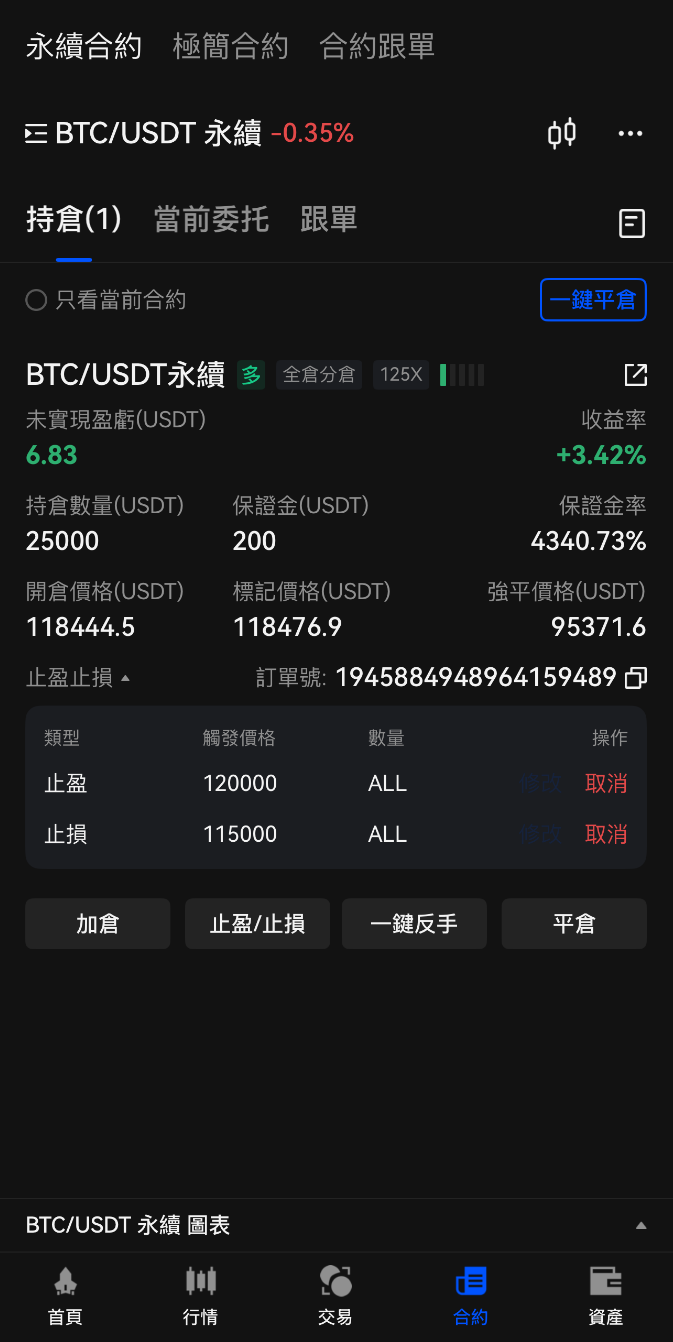Viewport: 673px width, 1342px height.
Task: Cancel the 止損 order at 115000
Action: tap(606, 834)
